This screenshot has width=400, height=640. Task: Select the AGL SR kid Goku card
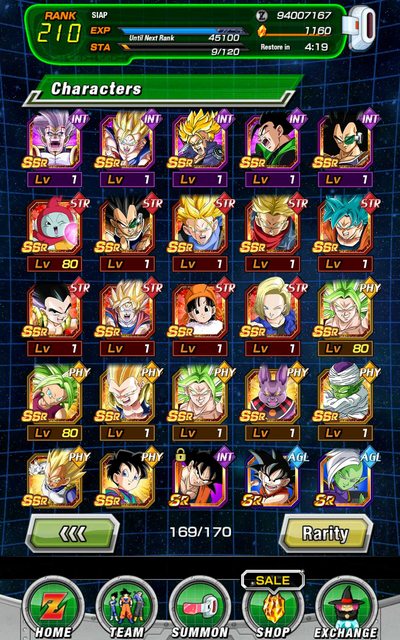[x=273, y=478]
